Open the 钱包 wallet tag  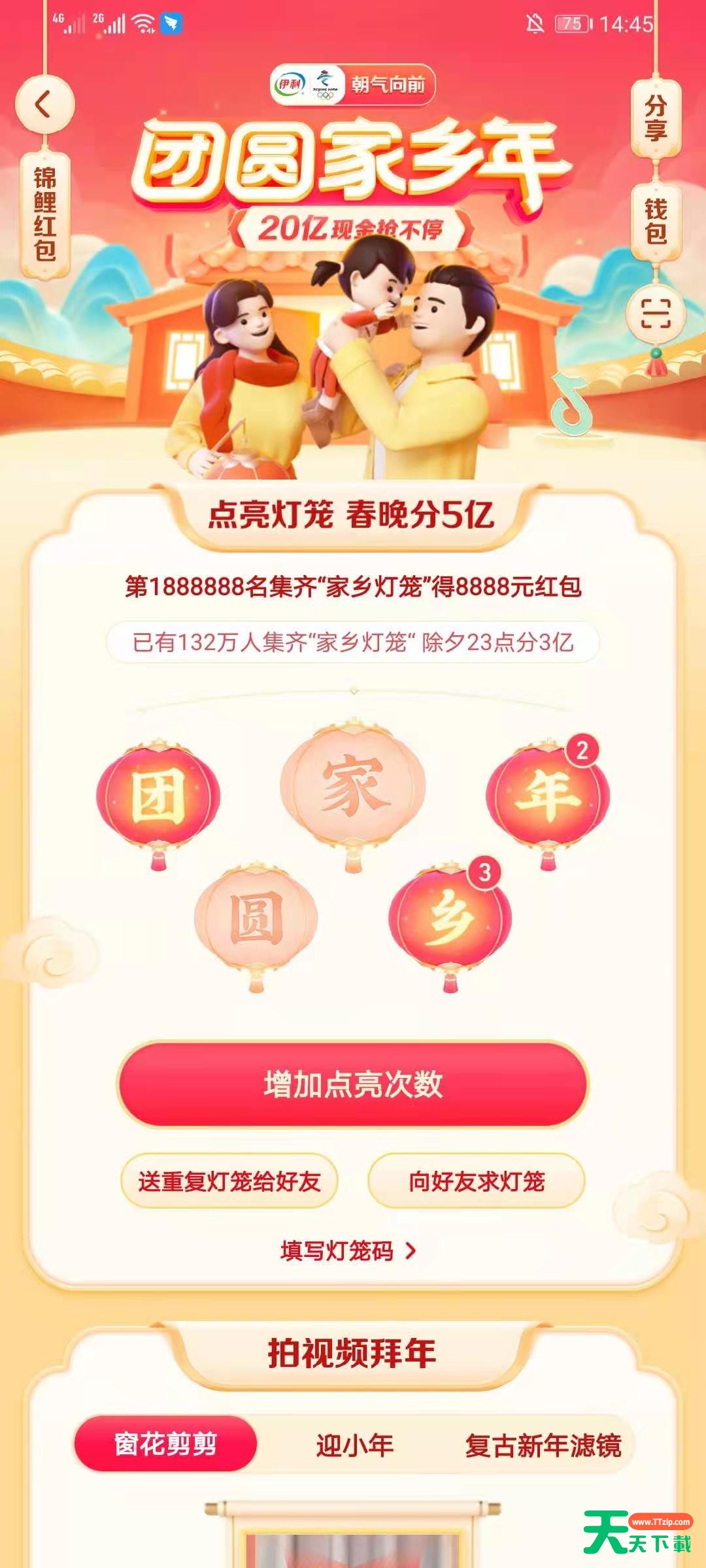(x=656, y=222)
